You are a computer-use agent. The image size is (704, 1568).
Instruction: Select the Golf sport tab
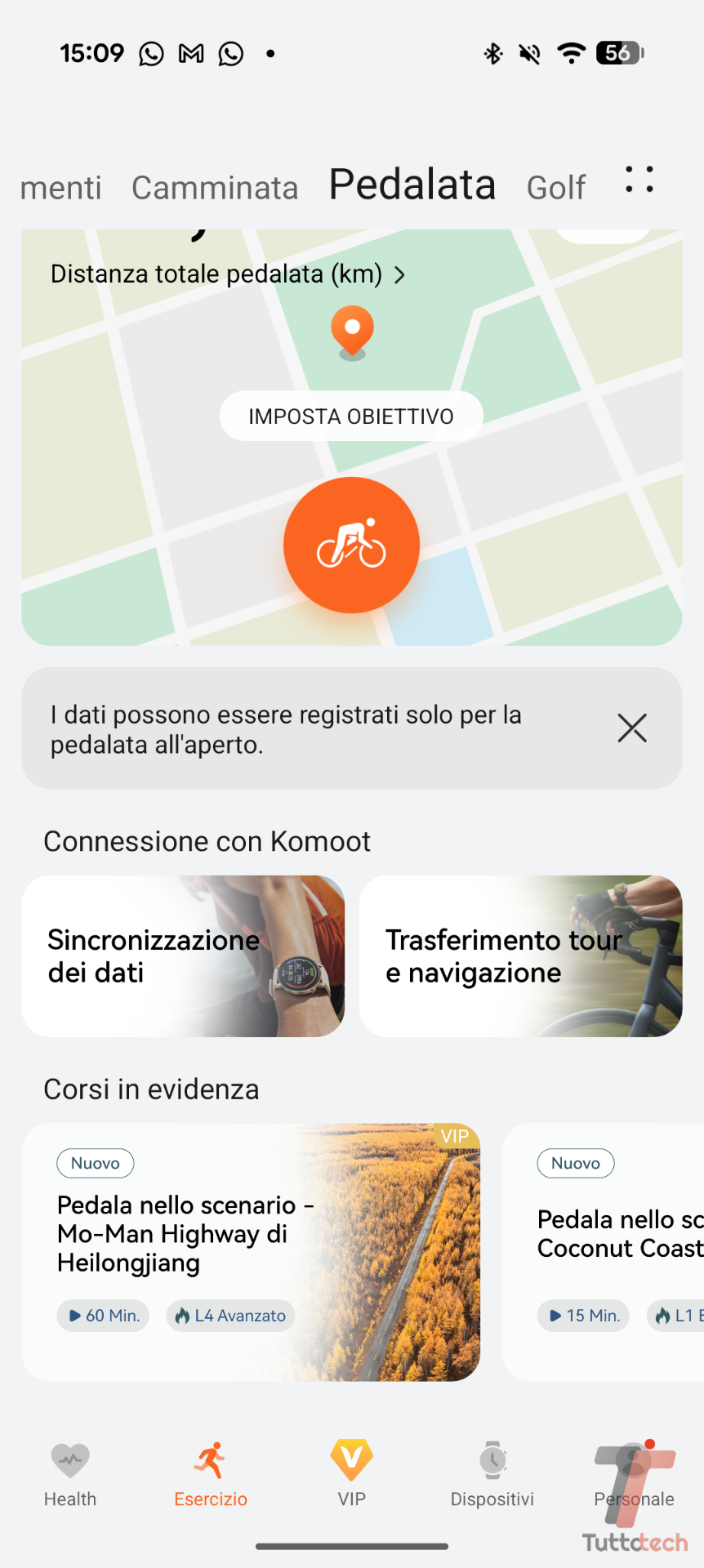click(555, 188)
